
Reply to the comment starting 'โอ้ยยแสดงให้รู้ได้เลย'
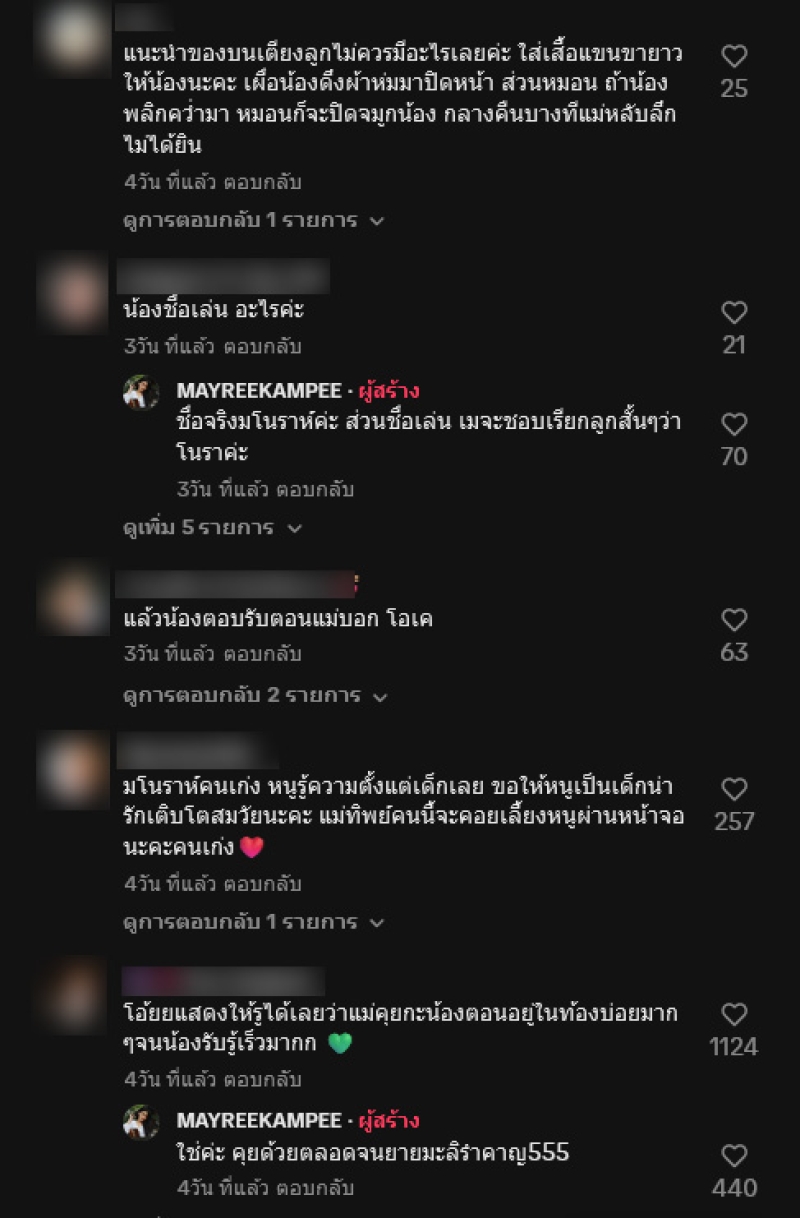click(262, 1080)
